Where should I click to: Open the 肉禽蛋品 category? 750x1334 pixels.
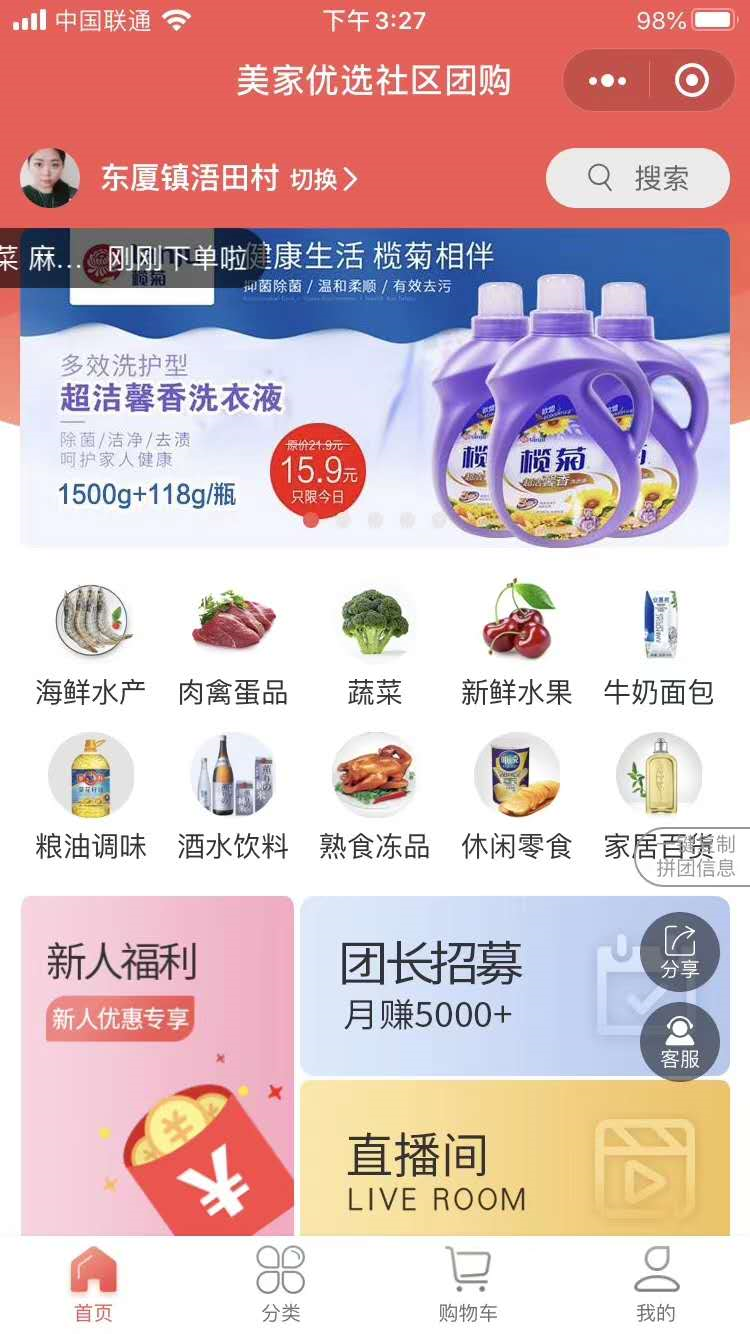click(233, 646)
